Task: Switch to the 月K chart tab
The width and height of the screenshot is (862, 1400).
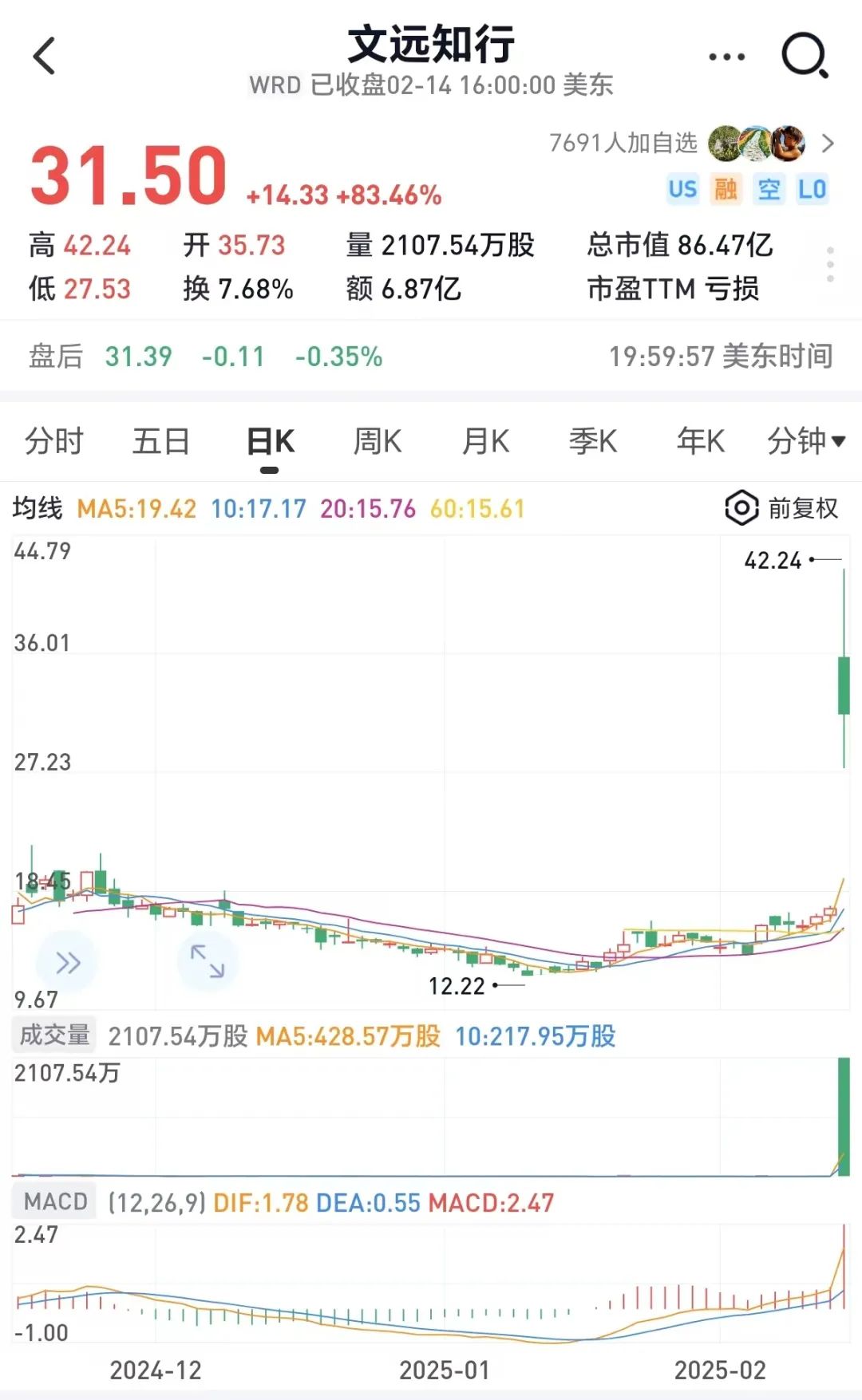Action: pos(485,441)
